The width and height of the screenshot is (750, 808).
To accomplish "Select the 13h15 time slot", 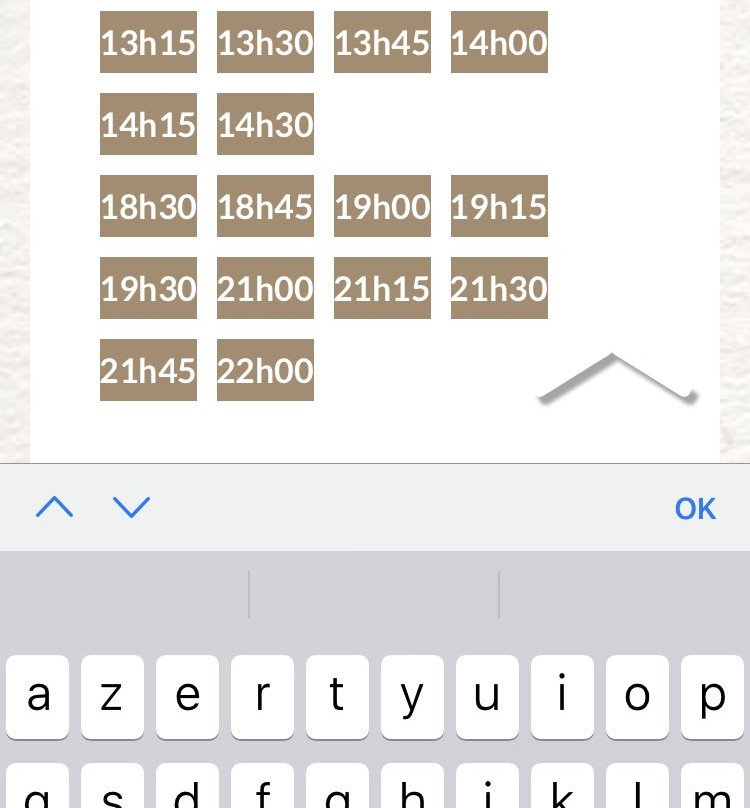I will pyautogui.click(x=148, y=42).
